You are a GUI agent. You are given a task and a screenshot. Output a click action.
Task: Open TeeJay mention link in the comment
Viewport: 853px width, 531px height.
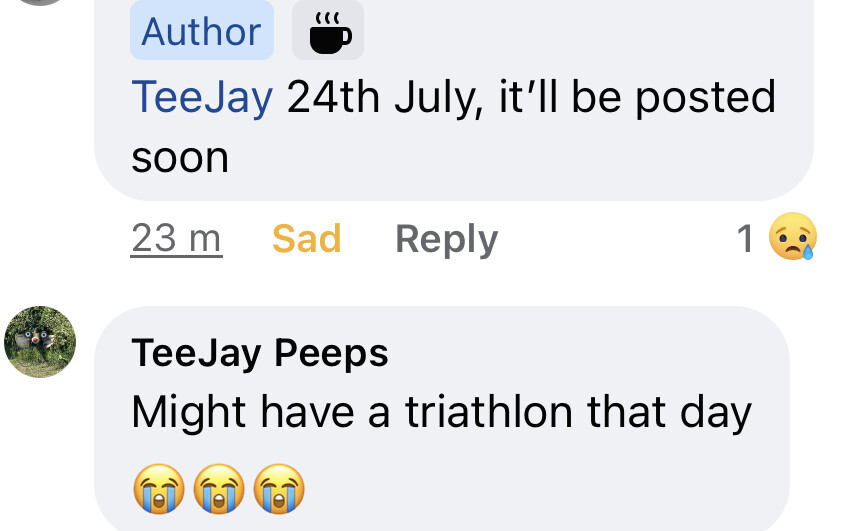pos(202,98)
